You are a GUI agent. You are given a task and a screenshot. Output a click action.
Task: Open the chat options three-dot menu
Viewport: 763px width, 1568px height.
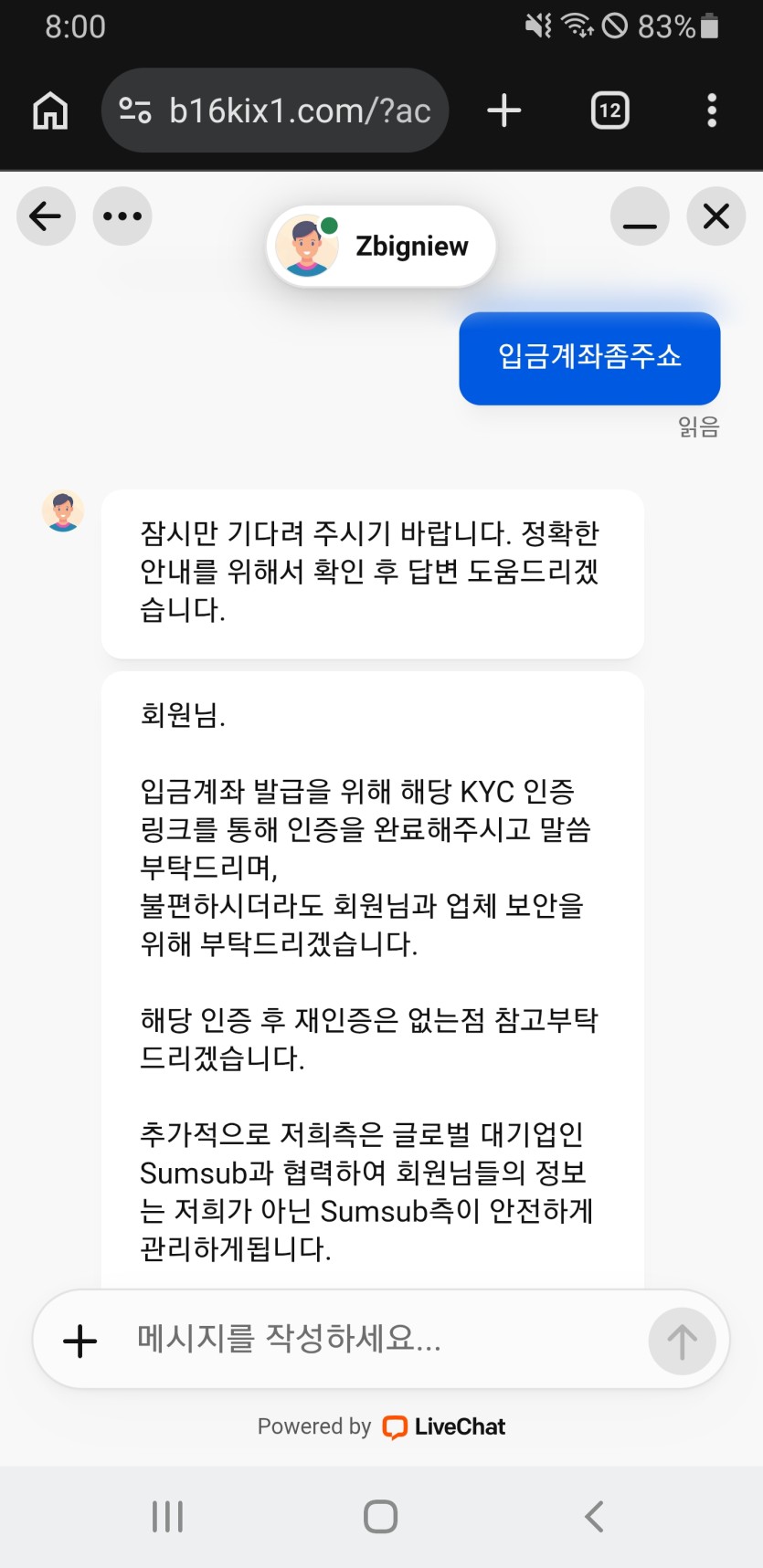(x=122, y=216)
